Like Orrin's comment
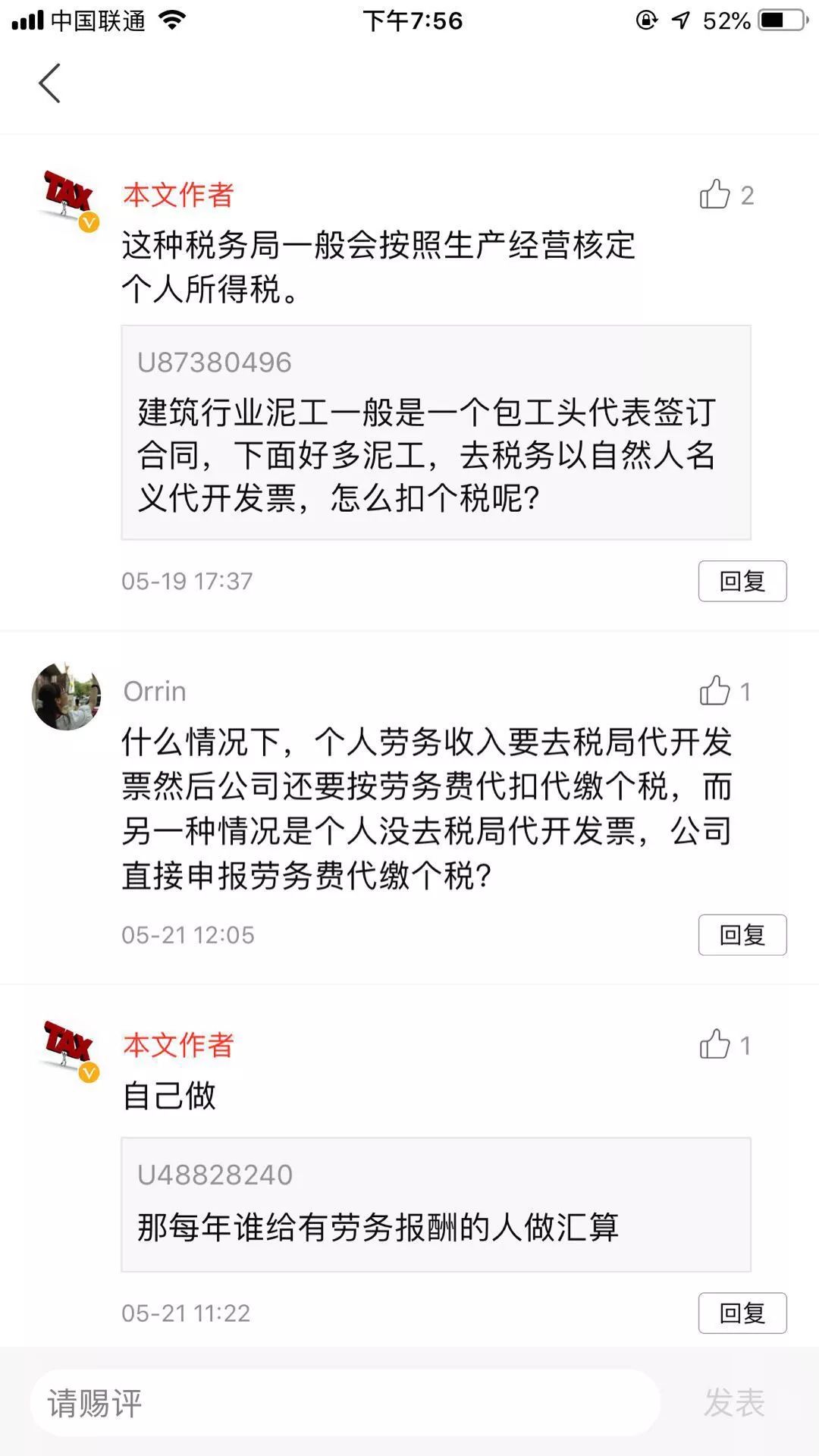The width and height of the screenshot is (819, 1456). 715,691
